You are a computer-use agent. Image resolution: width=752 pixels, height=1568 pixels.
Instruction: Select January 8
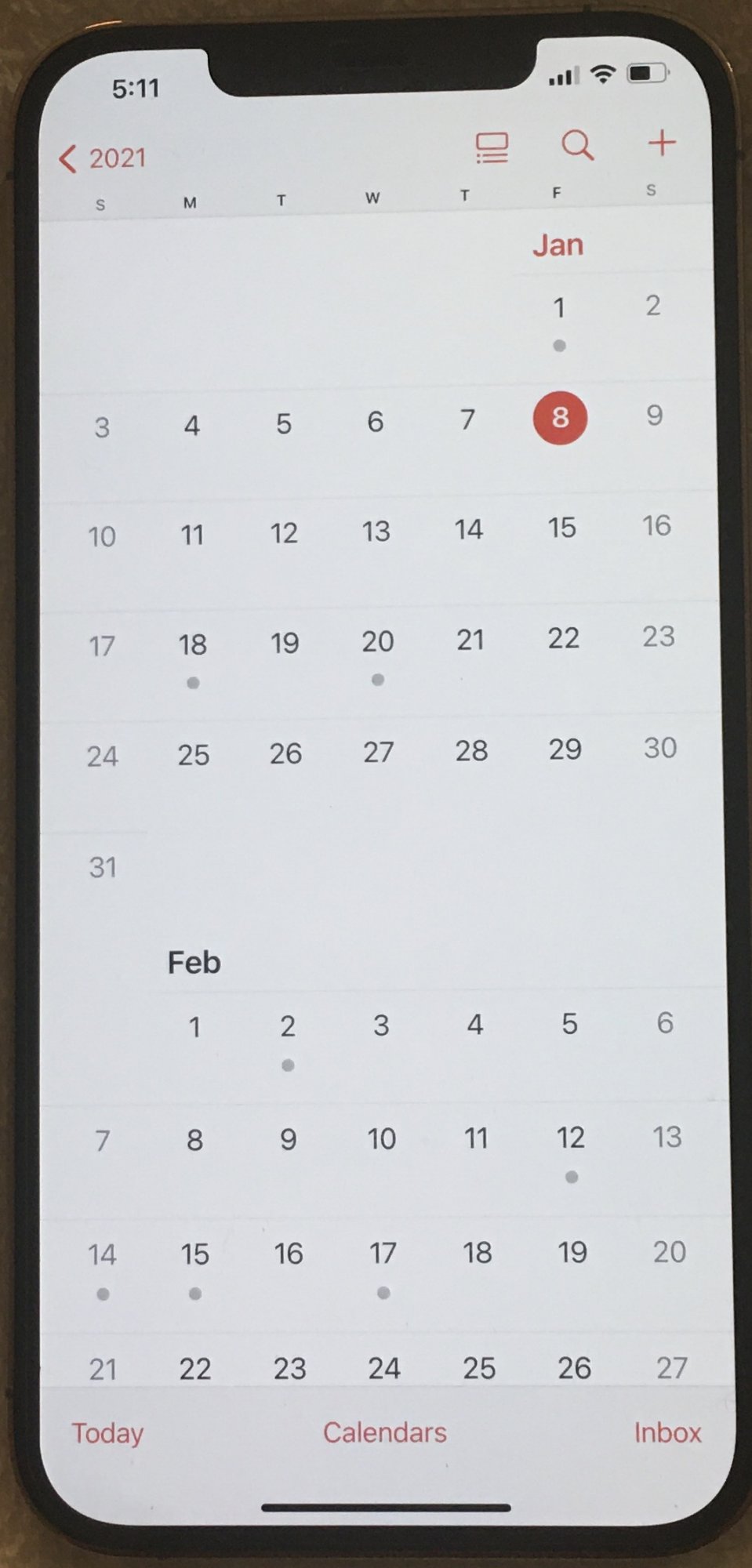tap(560, 417)
